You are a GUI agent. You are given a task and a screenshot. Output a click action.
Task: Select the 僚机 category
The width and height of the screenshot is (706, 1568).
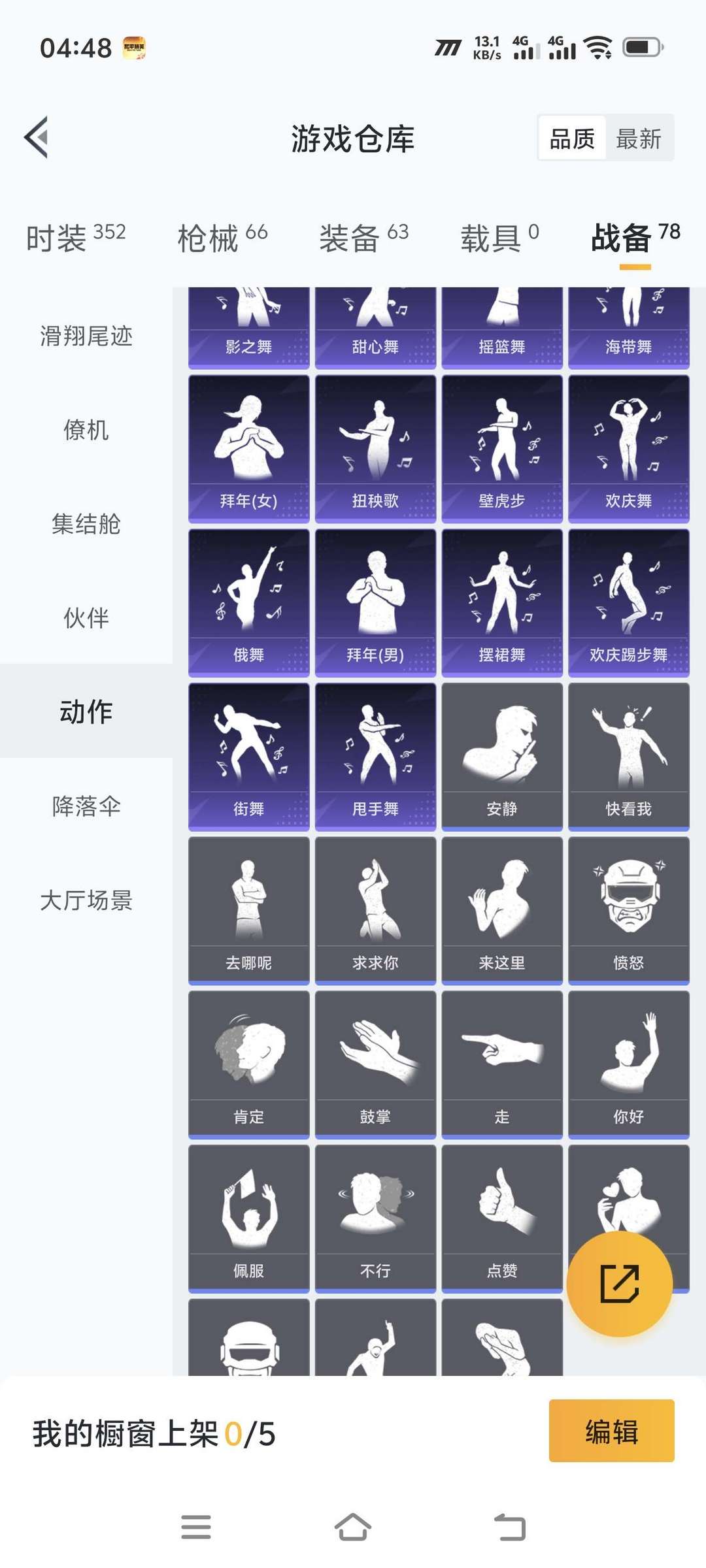point(86,430)
